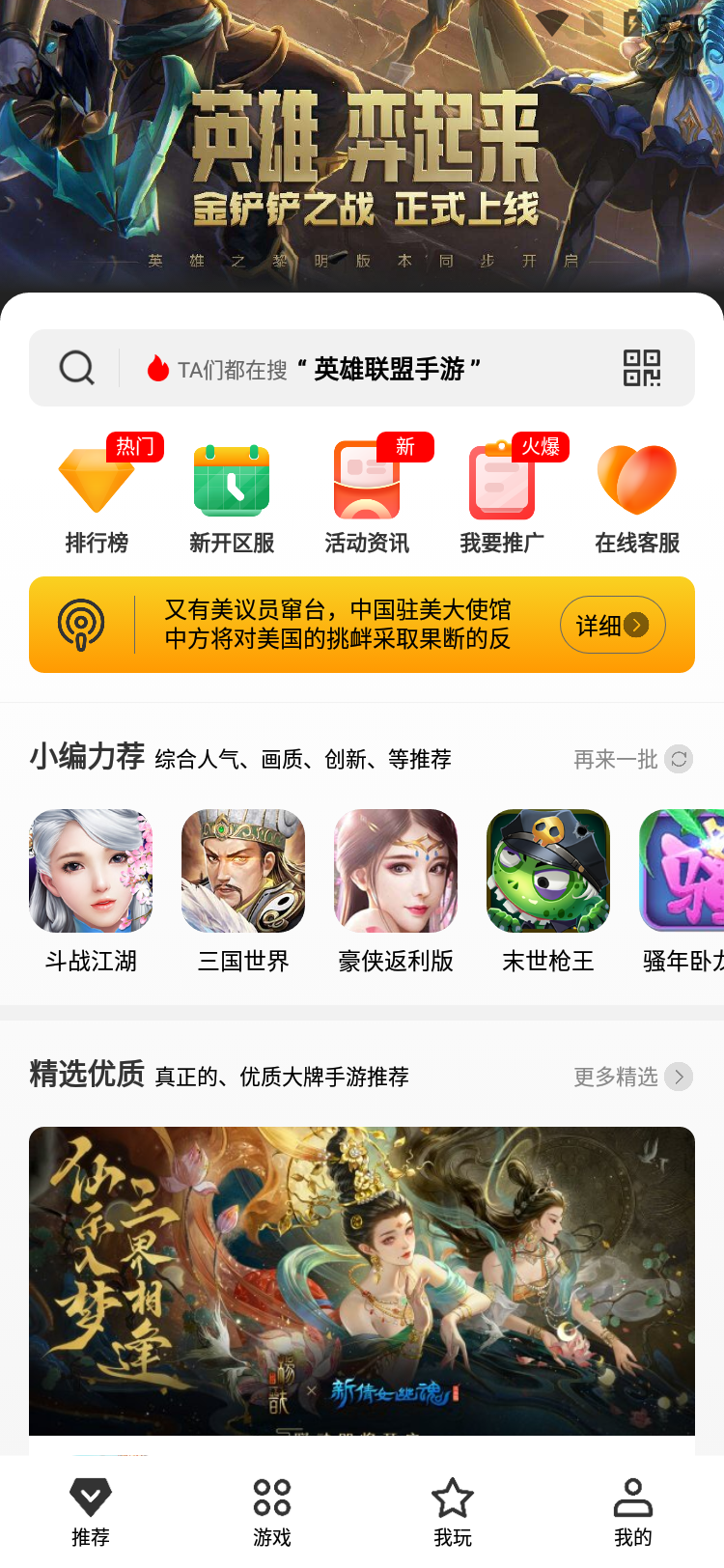Switch to the 我玩 tab
Screen dimensions: 724x1568
click(x=452, y=1511)
